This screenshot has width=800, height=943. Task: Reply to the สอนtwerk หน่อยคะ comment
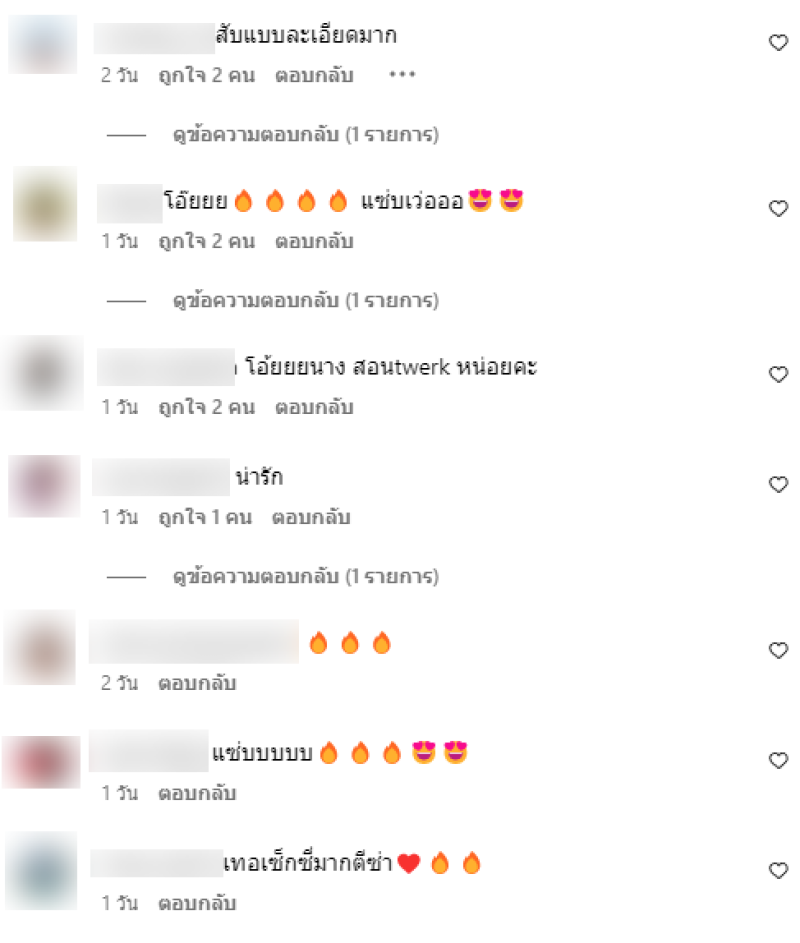click(x=314, y=407)
